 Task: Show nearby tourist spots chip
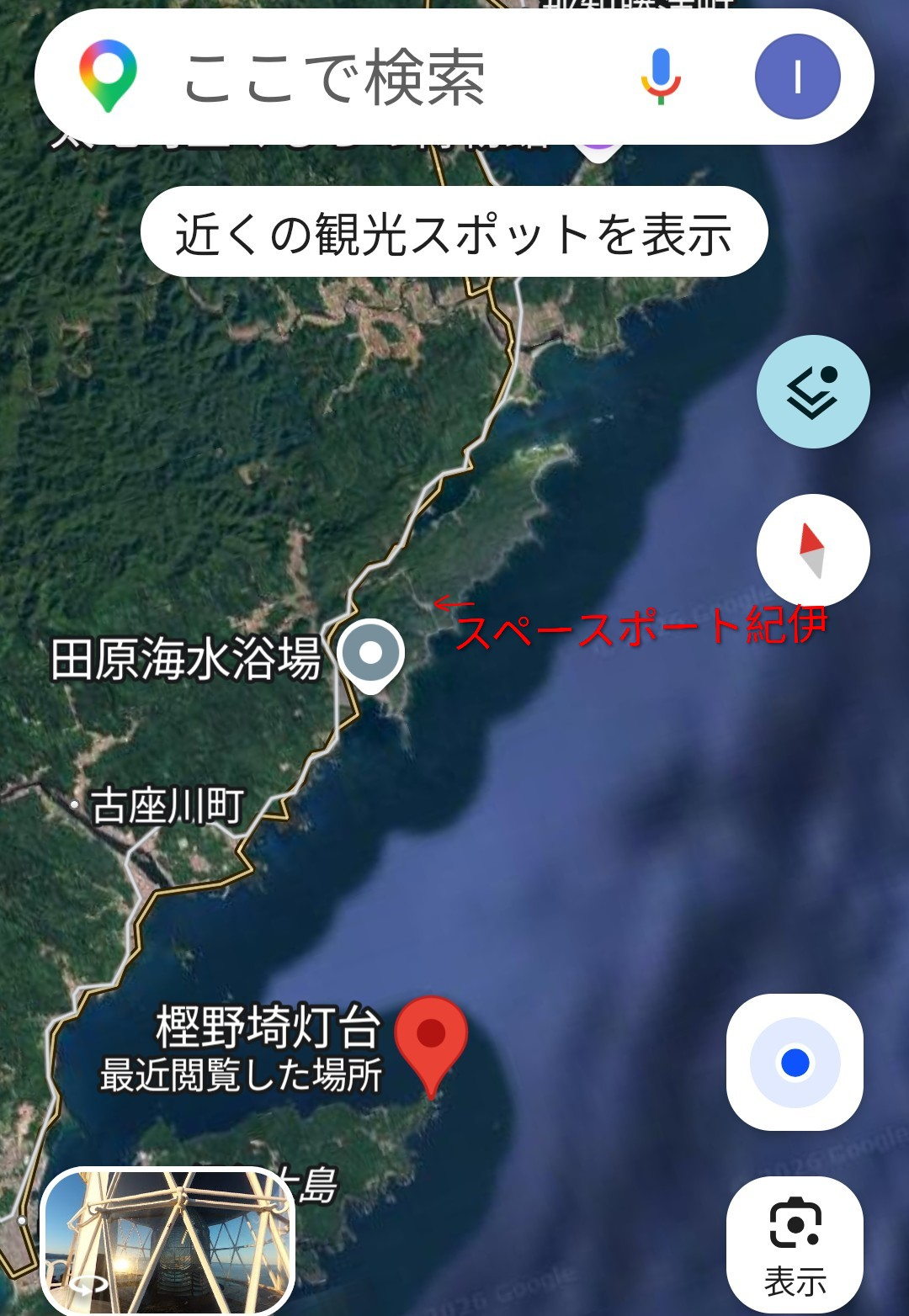(x=454, y=233)
